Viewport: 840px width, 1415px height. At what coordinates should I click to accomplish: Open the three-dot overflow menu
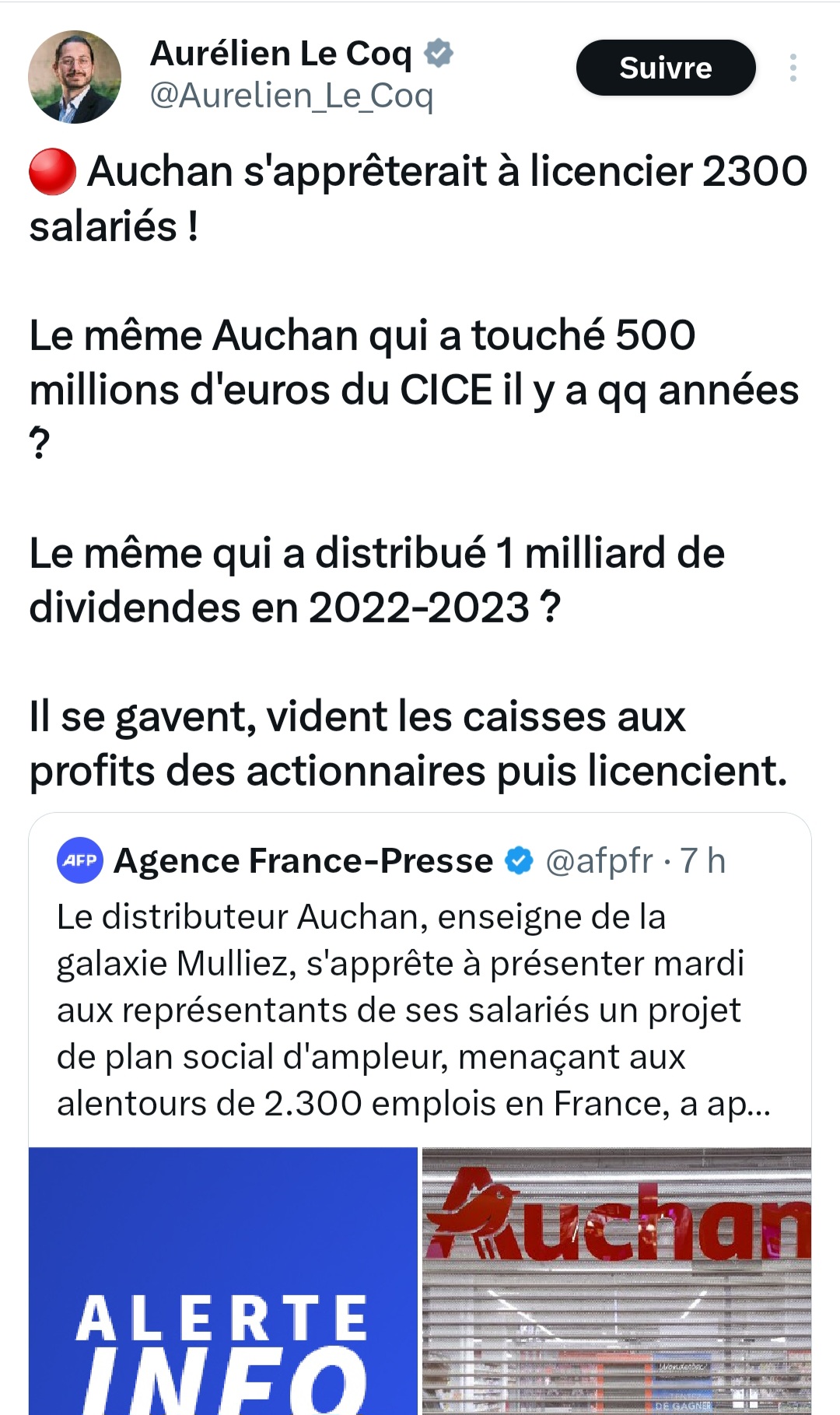click(x=793, y=68)
